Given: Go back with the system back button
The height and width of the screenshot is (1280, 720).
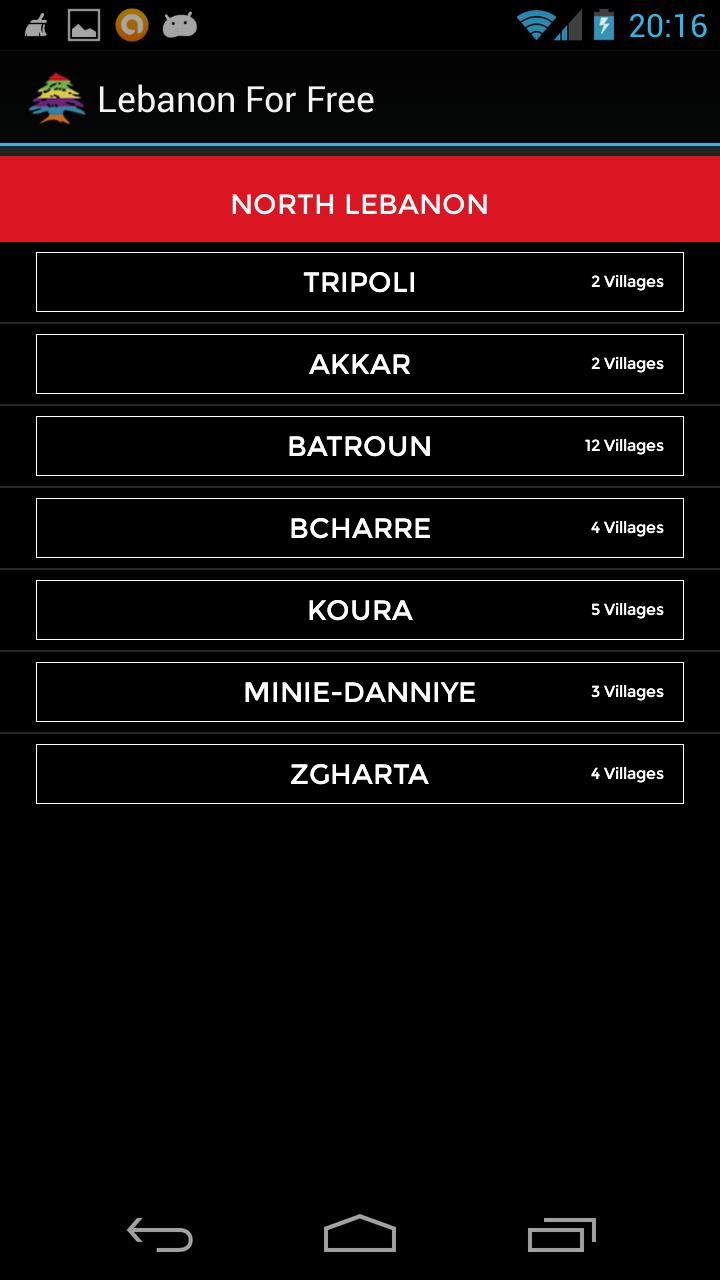Looking at the screenshot, I should 160,1235.
